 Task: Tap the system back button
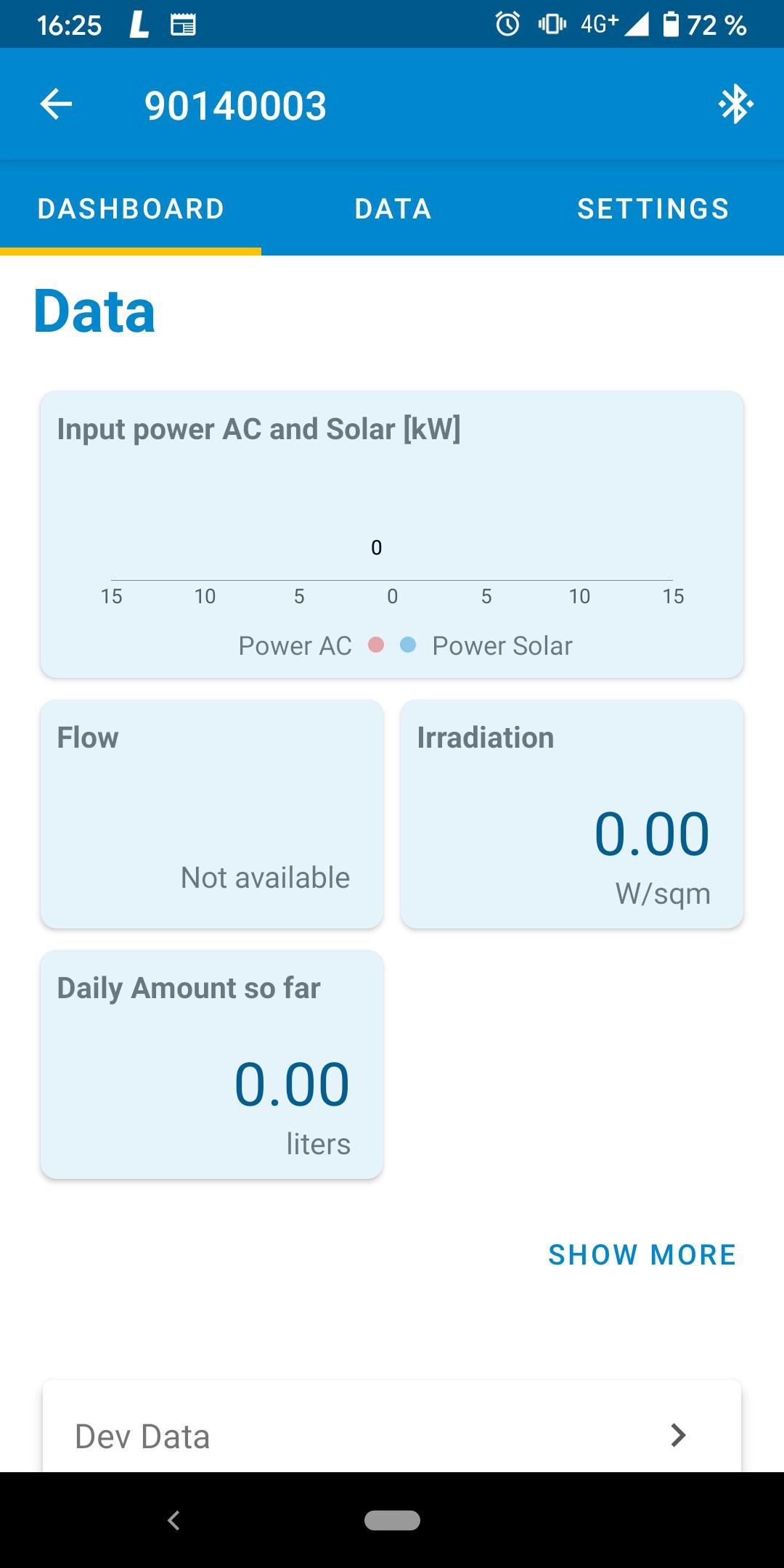(x=173, y=1520)
